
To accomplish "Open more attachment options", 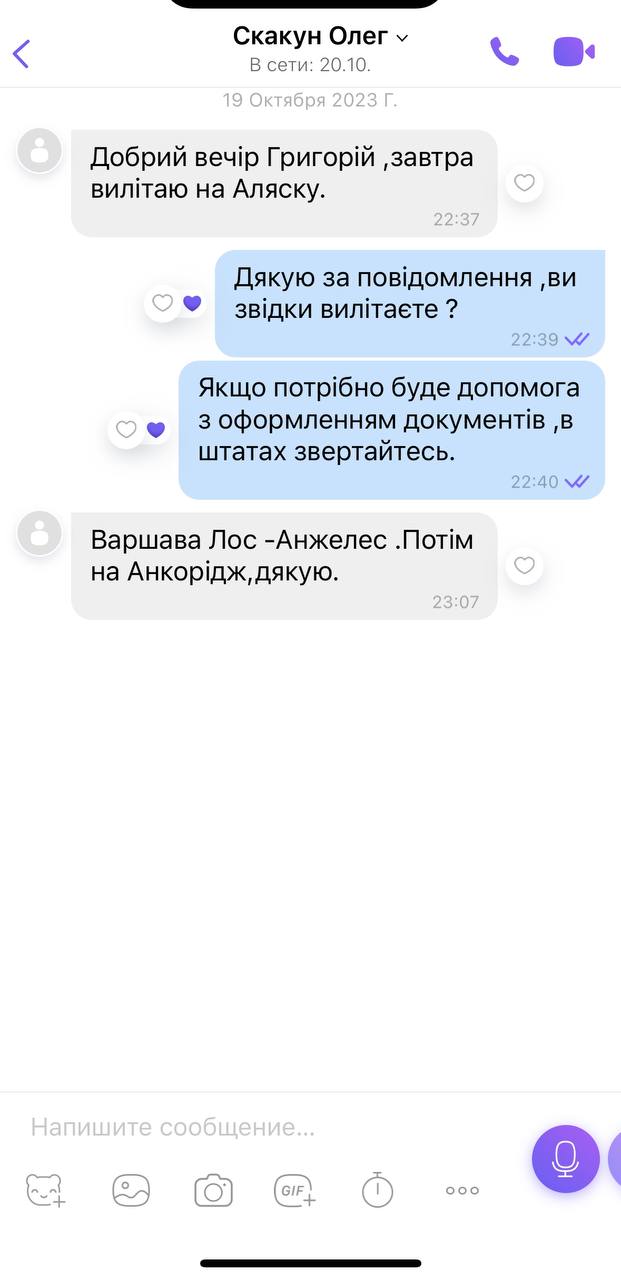I will click(x=462, y=1190).
